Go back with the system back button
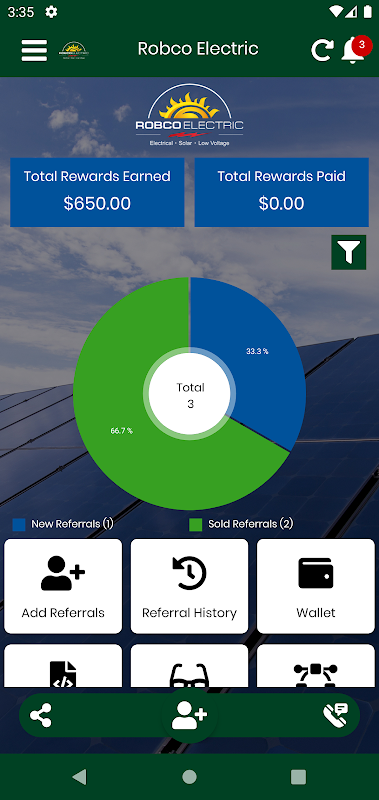The height and width of the screenshot is (800, 379). pyautogui.click(x=79, y=777)
